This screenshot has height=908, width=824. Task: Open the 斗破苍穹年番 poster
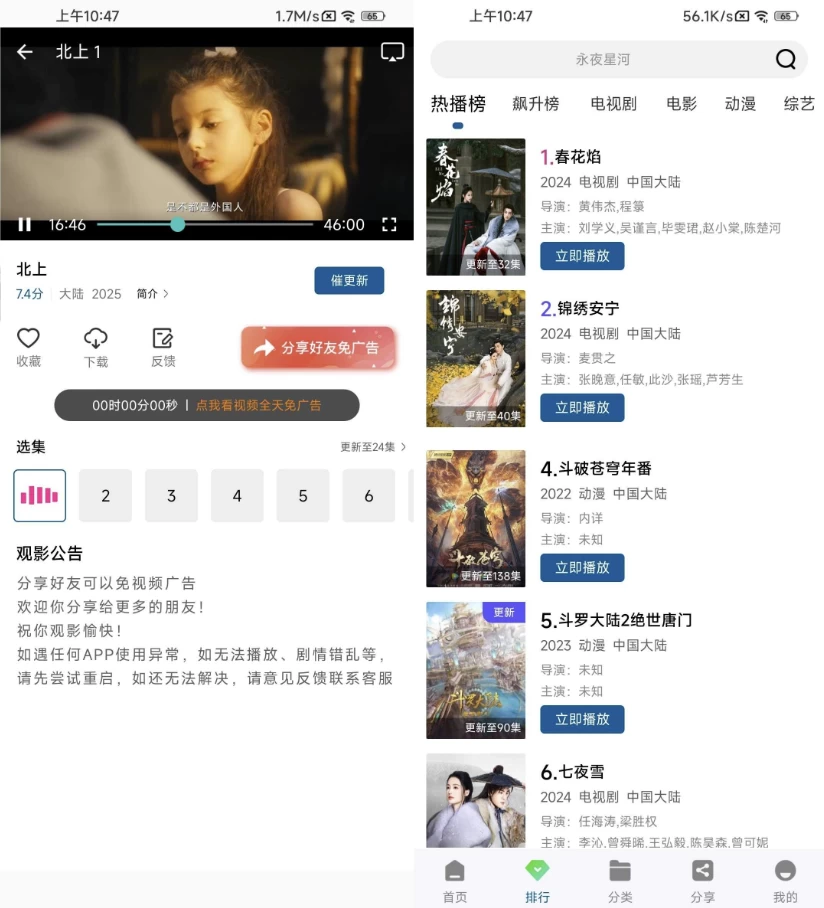pyautogui.click(x=475, y=518)
